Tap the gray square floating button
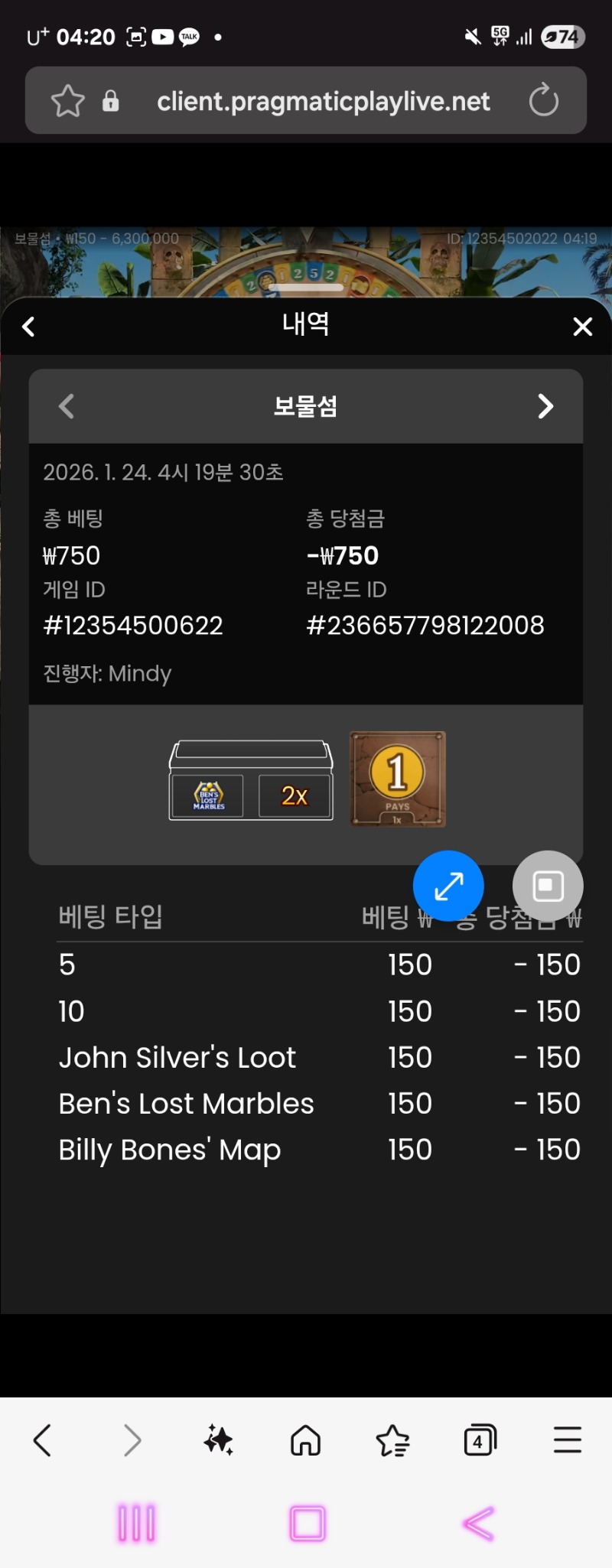The image size is (612, 1568). (x=548, y=886)
